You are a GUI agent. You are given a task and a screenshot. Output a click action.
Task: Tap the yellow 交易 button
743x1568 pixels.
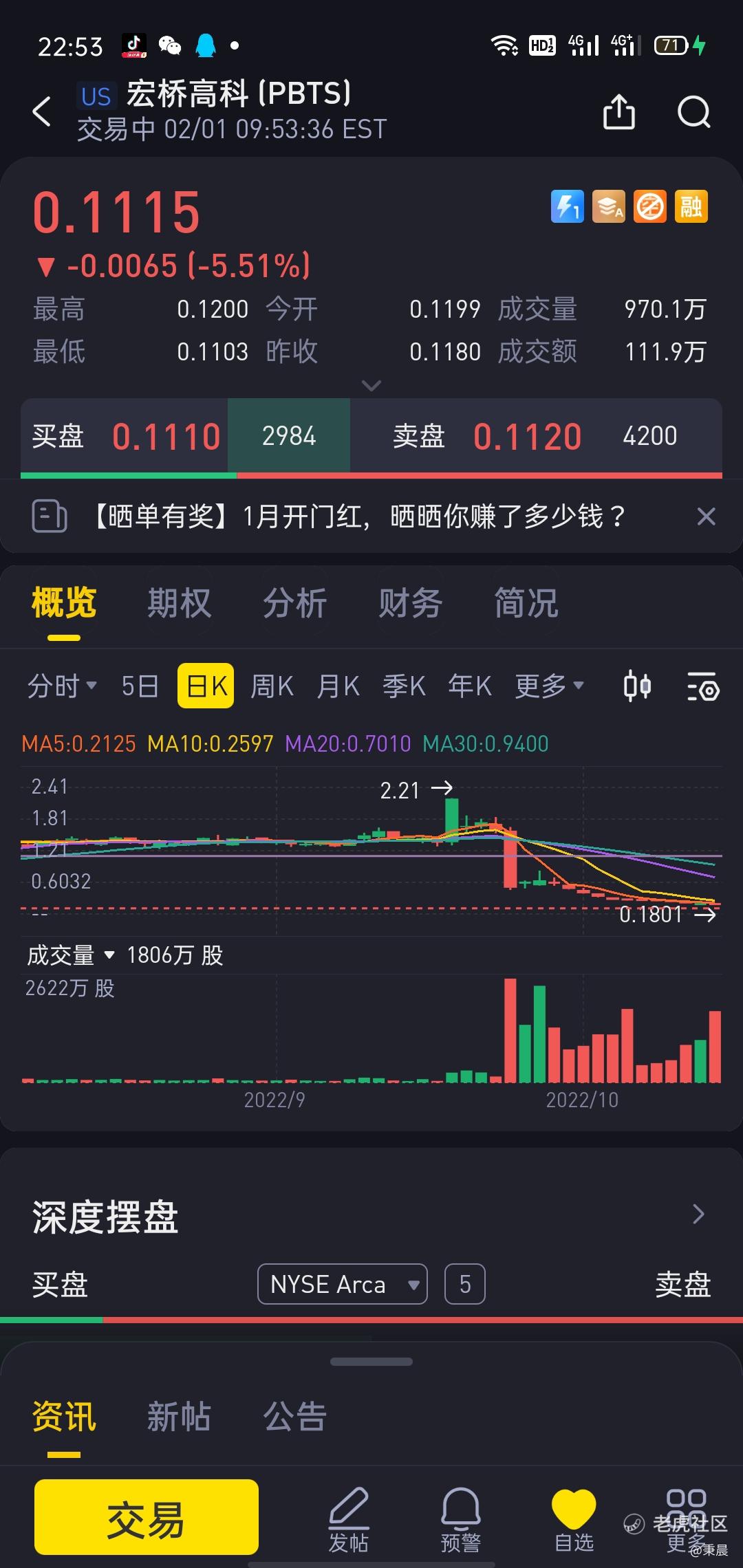(x=147, y=1517)
